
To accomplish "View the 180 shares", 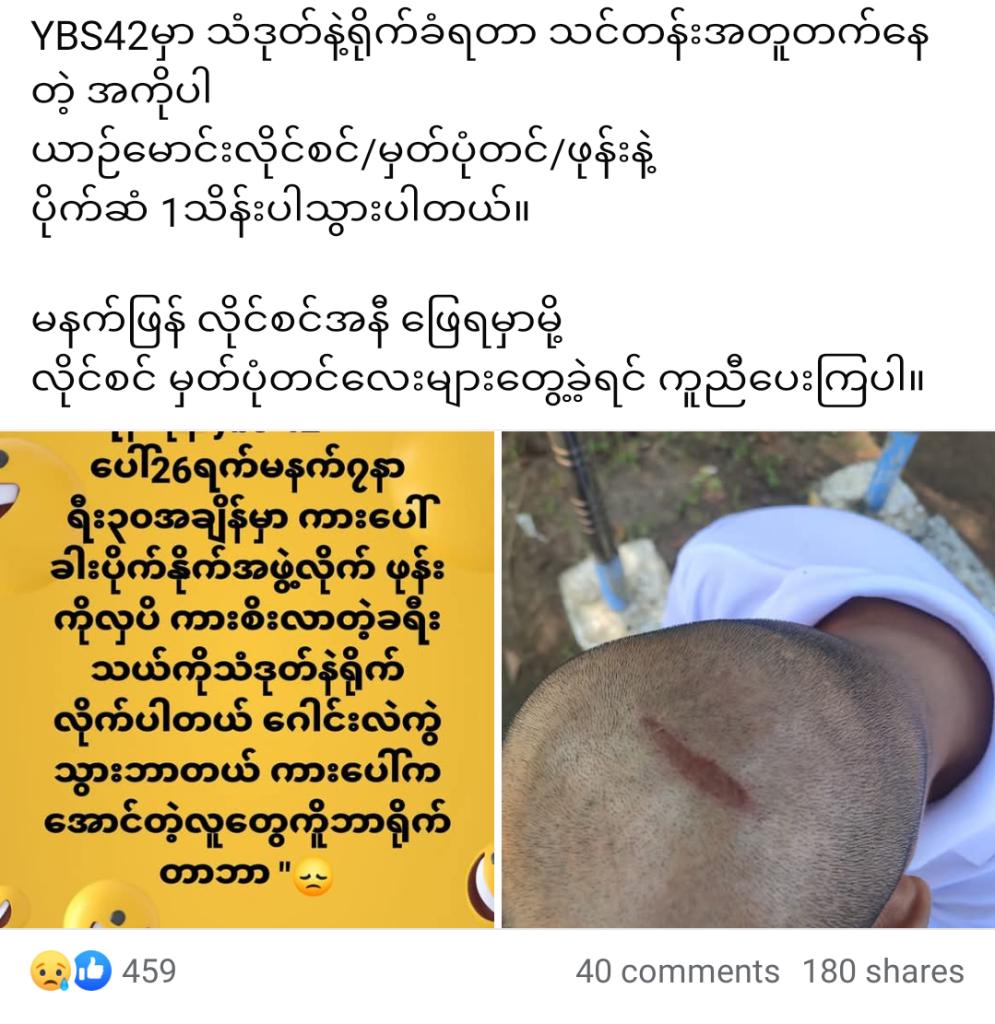I will (882, 971).
